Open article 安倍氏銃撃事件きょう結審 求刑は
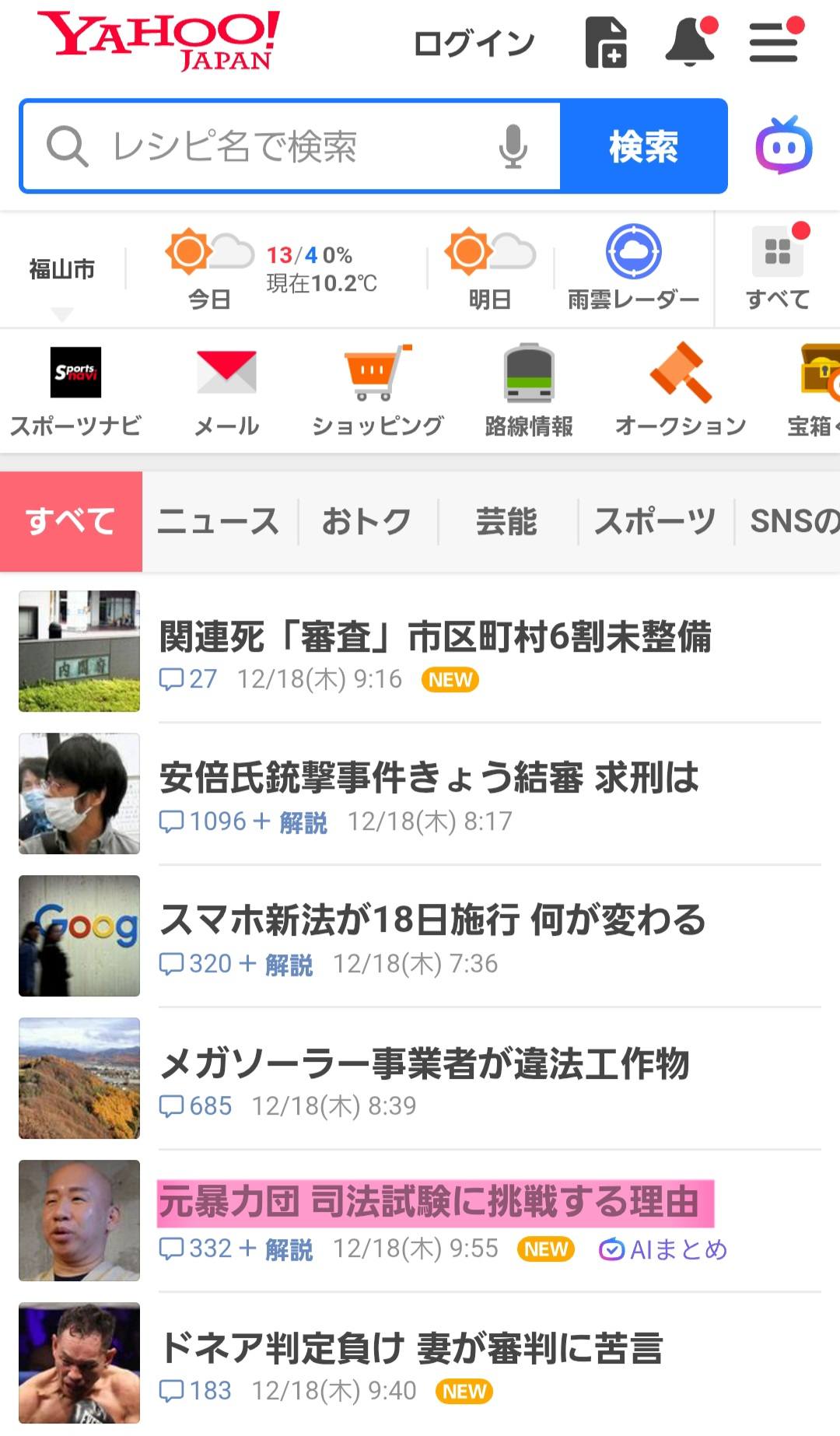Viewport: 840px width, 1436px height. click(429, 777)
